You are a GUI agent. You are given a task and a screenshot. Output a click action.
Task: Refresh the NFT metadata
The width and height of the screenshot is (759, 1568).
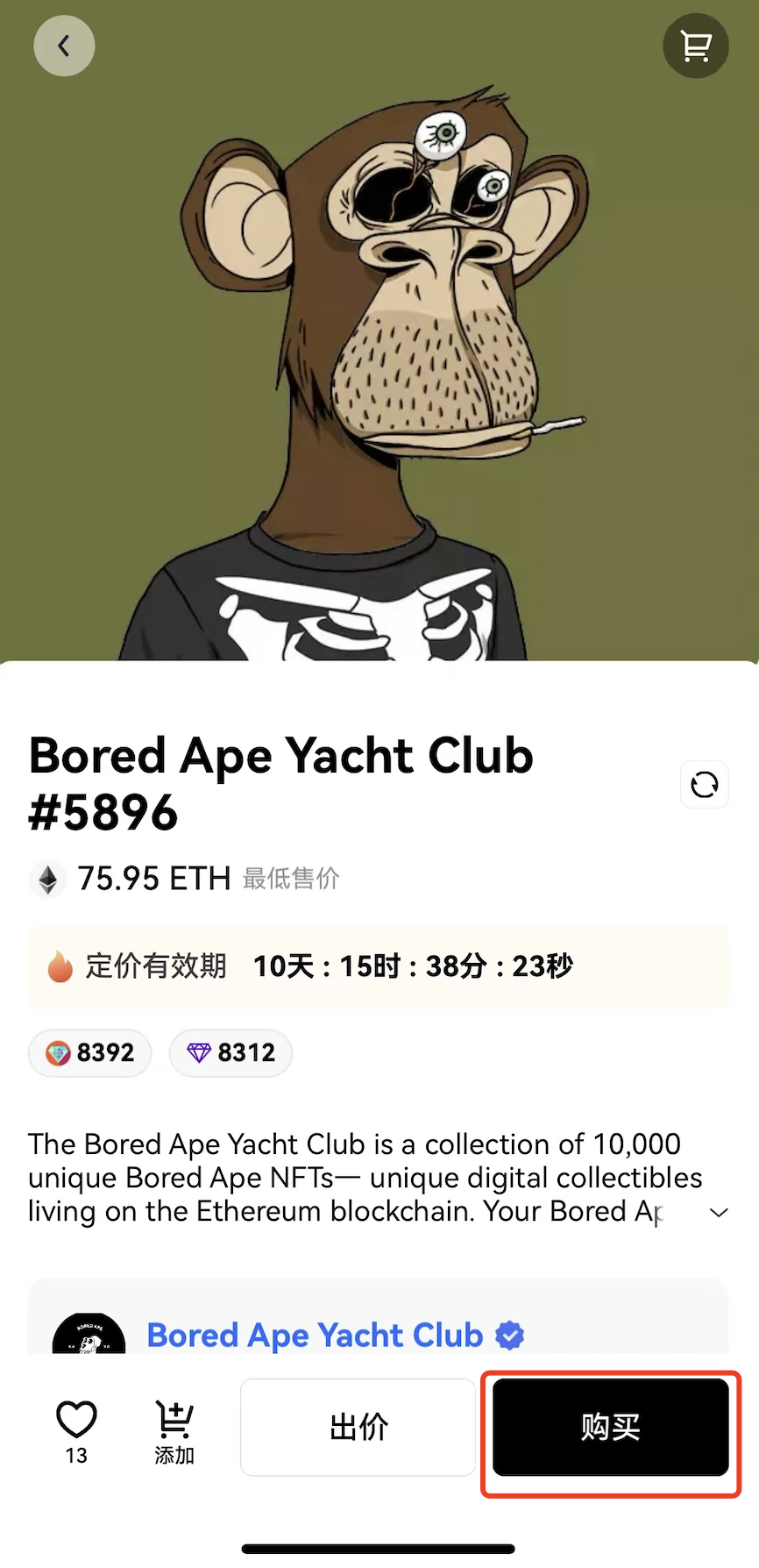pos(705,784)
